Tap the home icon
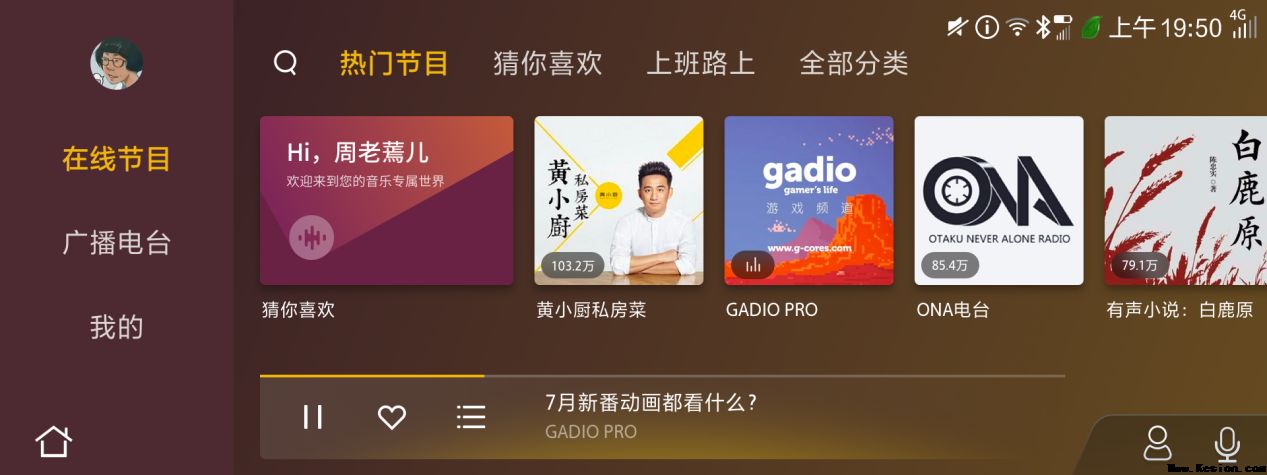 tap(54, 441)
